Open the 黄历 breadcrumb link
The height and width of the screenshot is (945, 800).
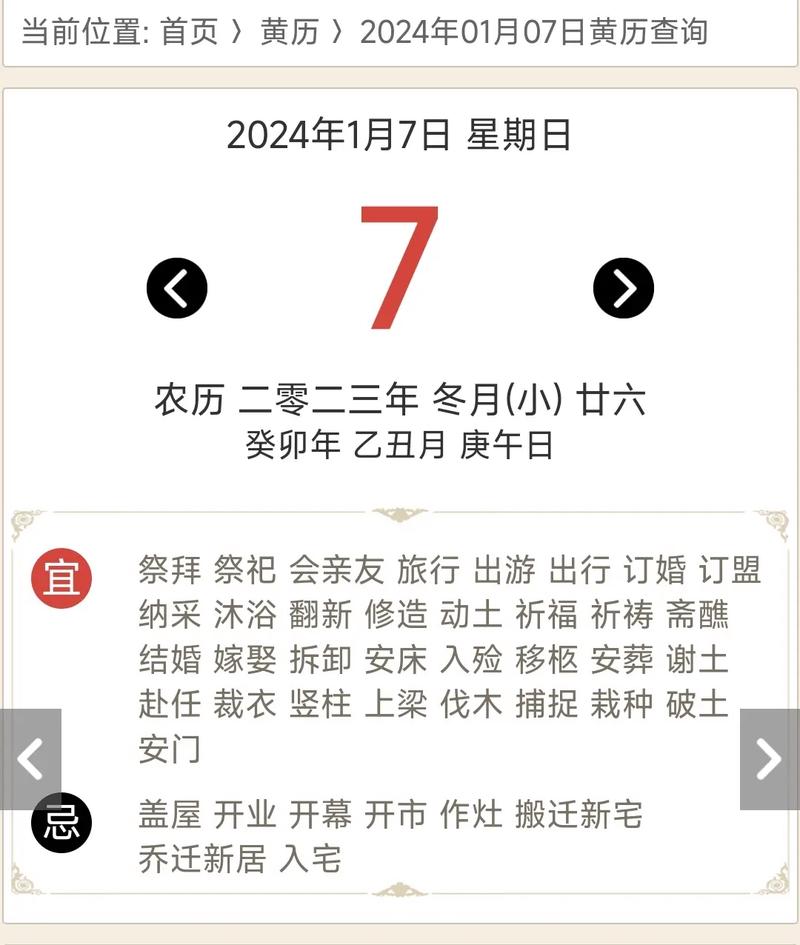[x=289, y=32]
